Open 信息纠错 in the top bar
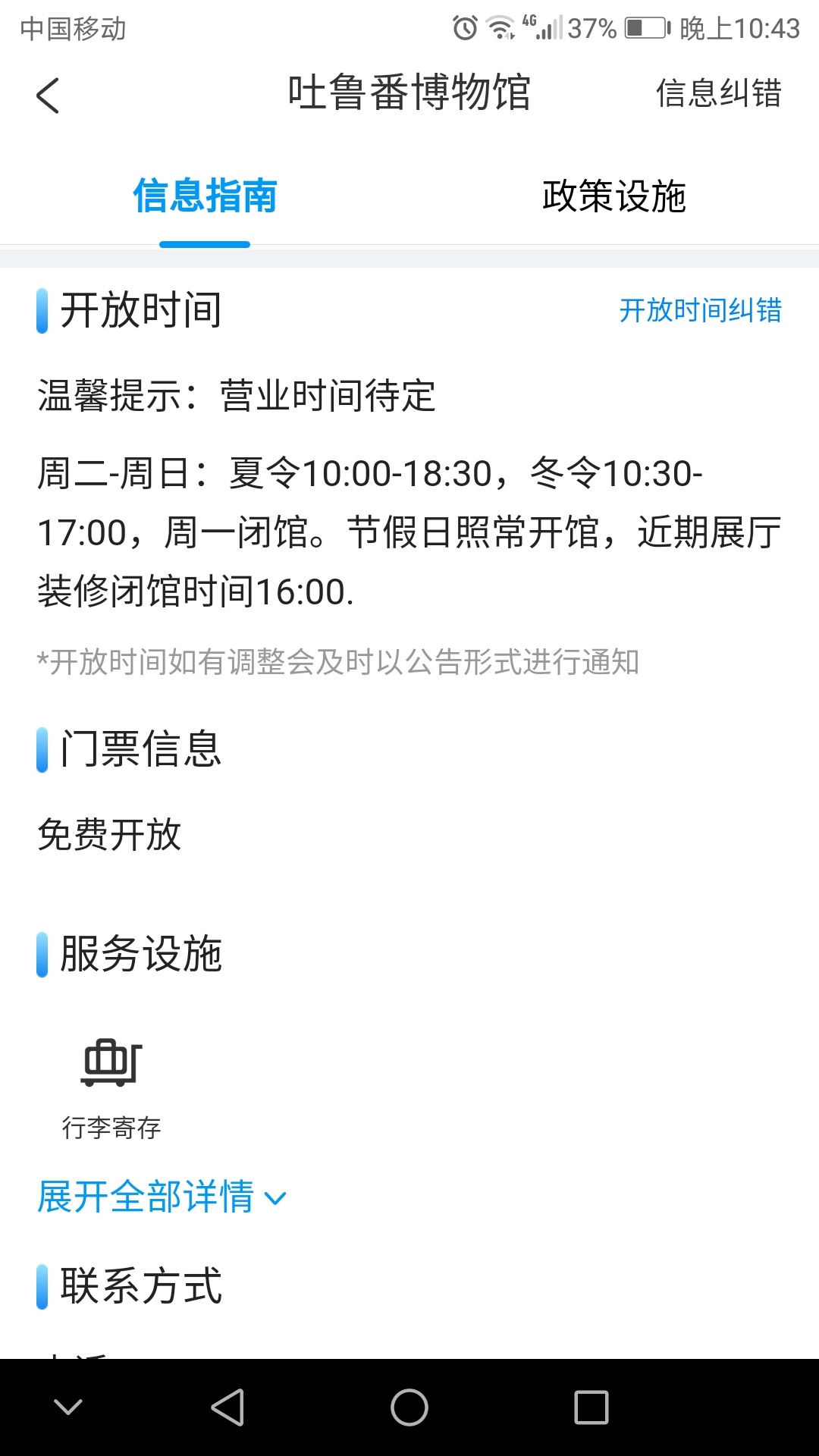The height and width of the screenshot is (1456, 819). tap(717, 94)
